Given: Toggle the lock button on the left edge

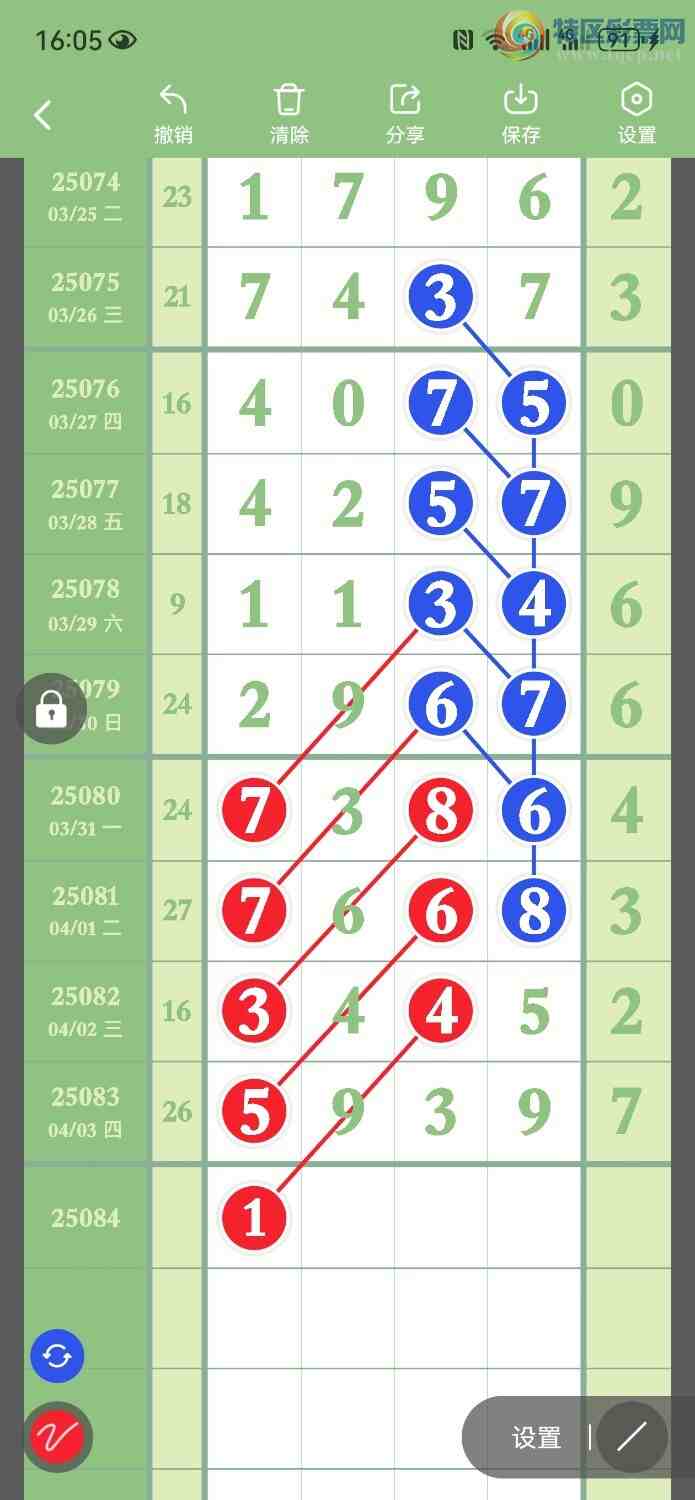Looking at the screenshot, I should click(x=51, y=709).
